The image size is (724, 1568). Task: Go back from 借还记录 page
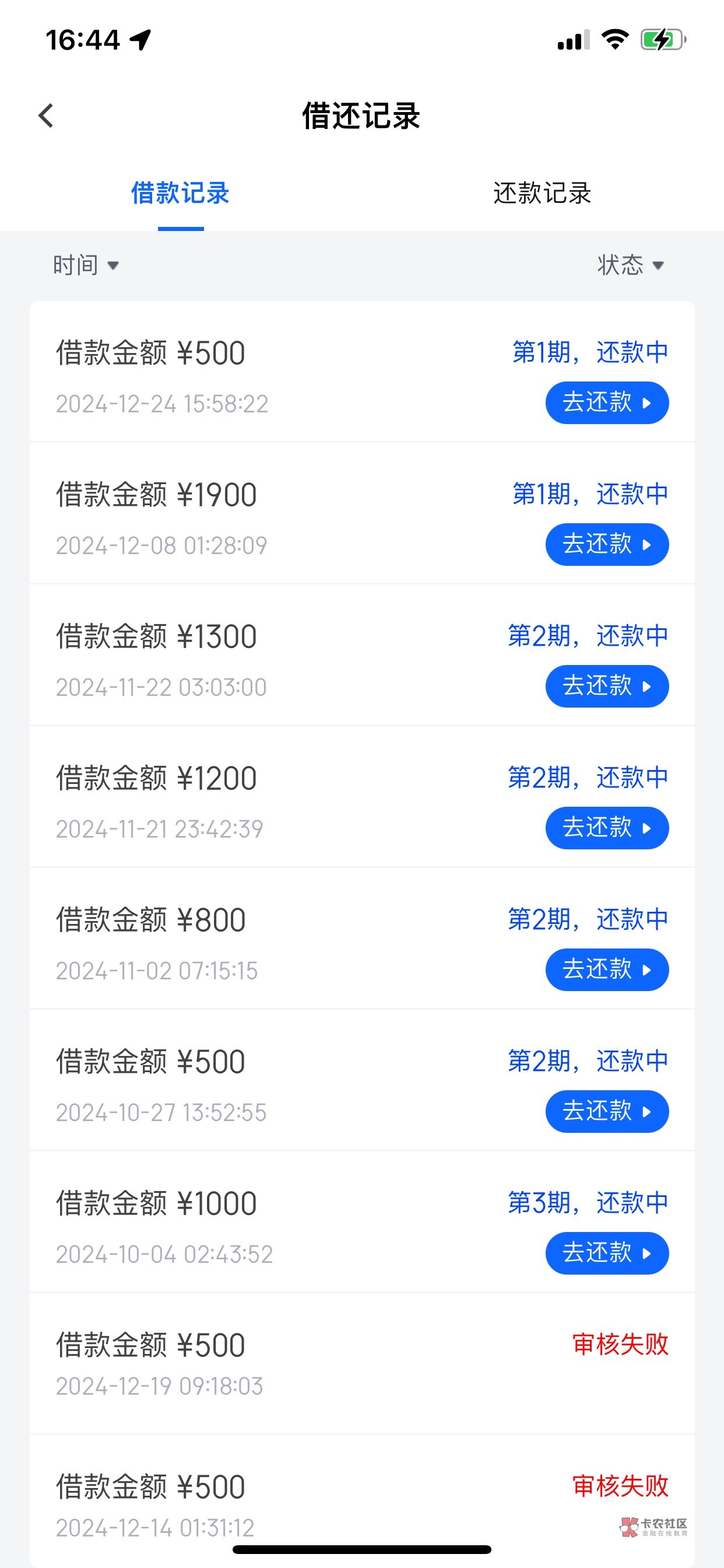click(x=46, y=116)
